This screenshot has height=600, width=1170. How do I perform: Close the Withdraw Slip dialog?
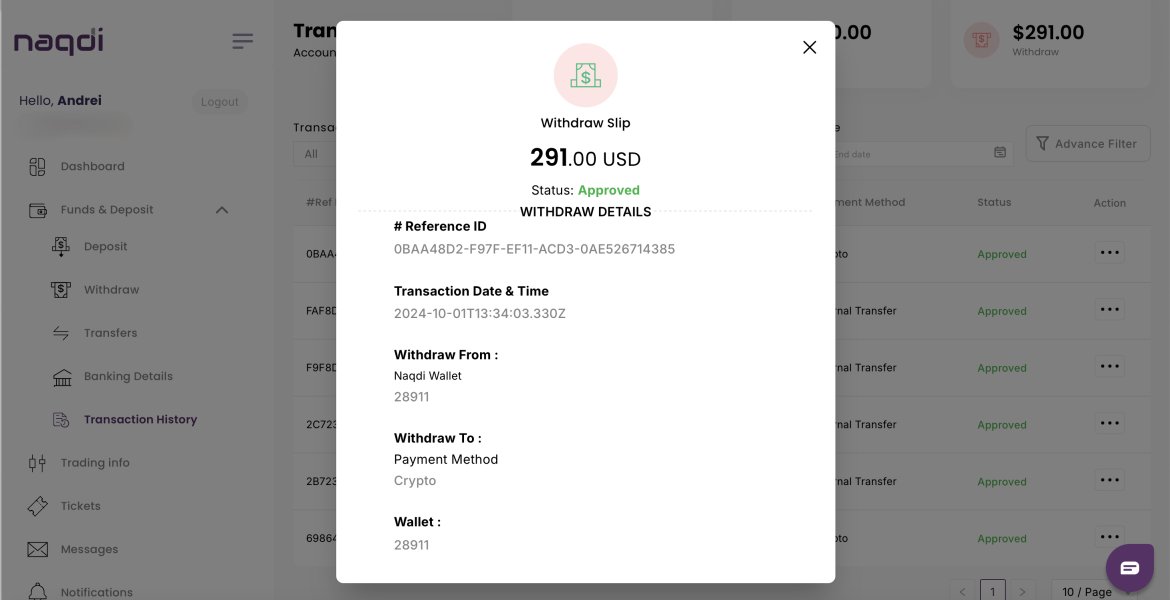[809, 47]
